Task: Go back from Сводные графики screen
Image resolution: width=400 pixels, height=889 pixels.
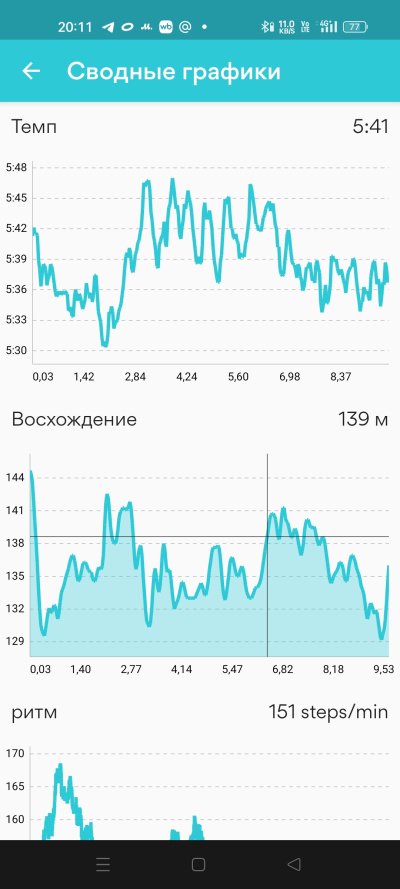Action: 31,71
